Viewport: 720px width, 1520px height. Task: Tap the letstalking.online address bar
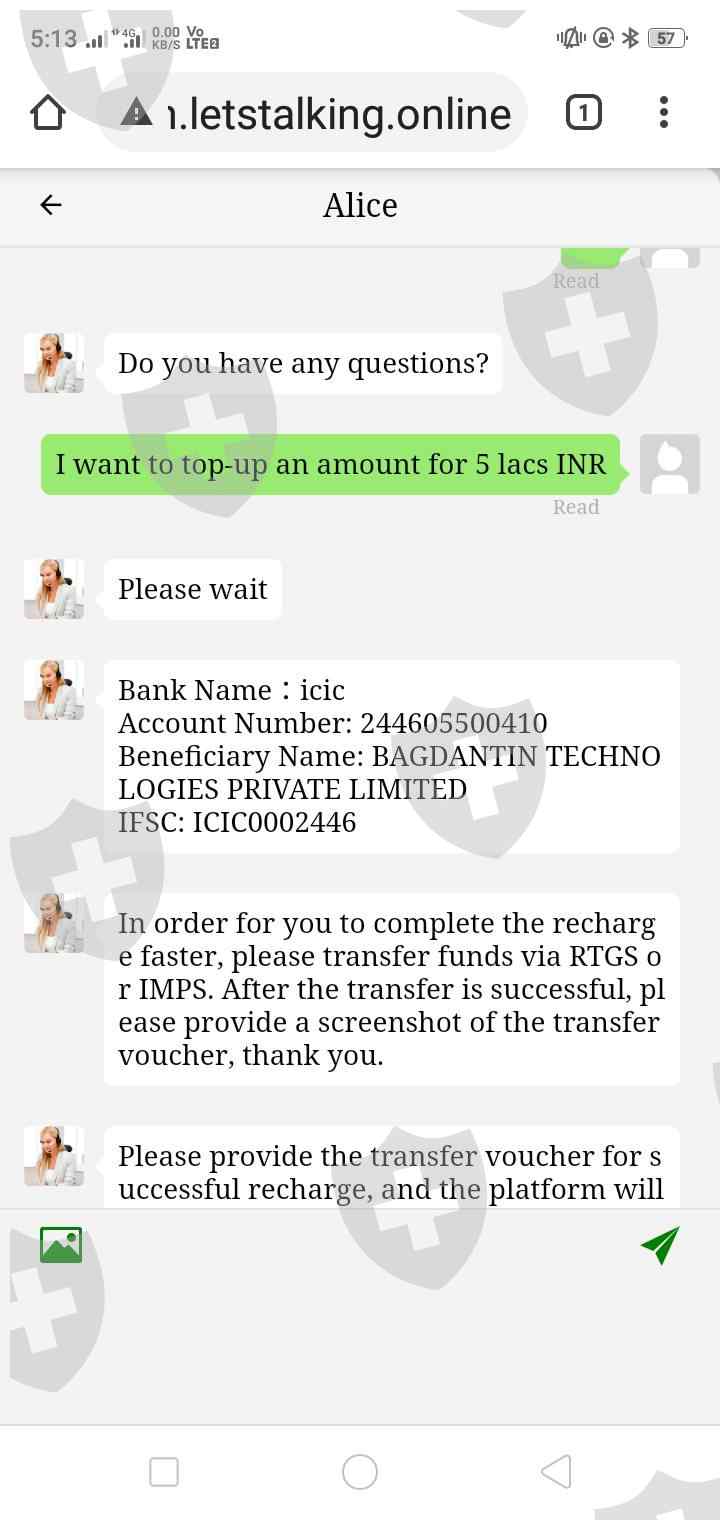point(313,114)
